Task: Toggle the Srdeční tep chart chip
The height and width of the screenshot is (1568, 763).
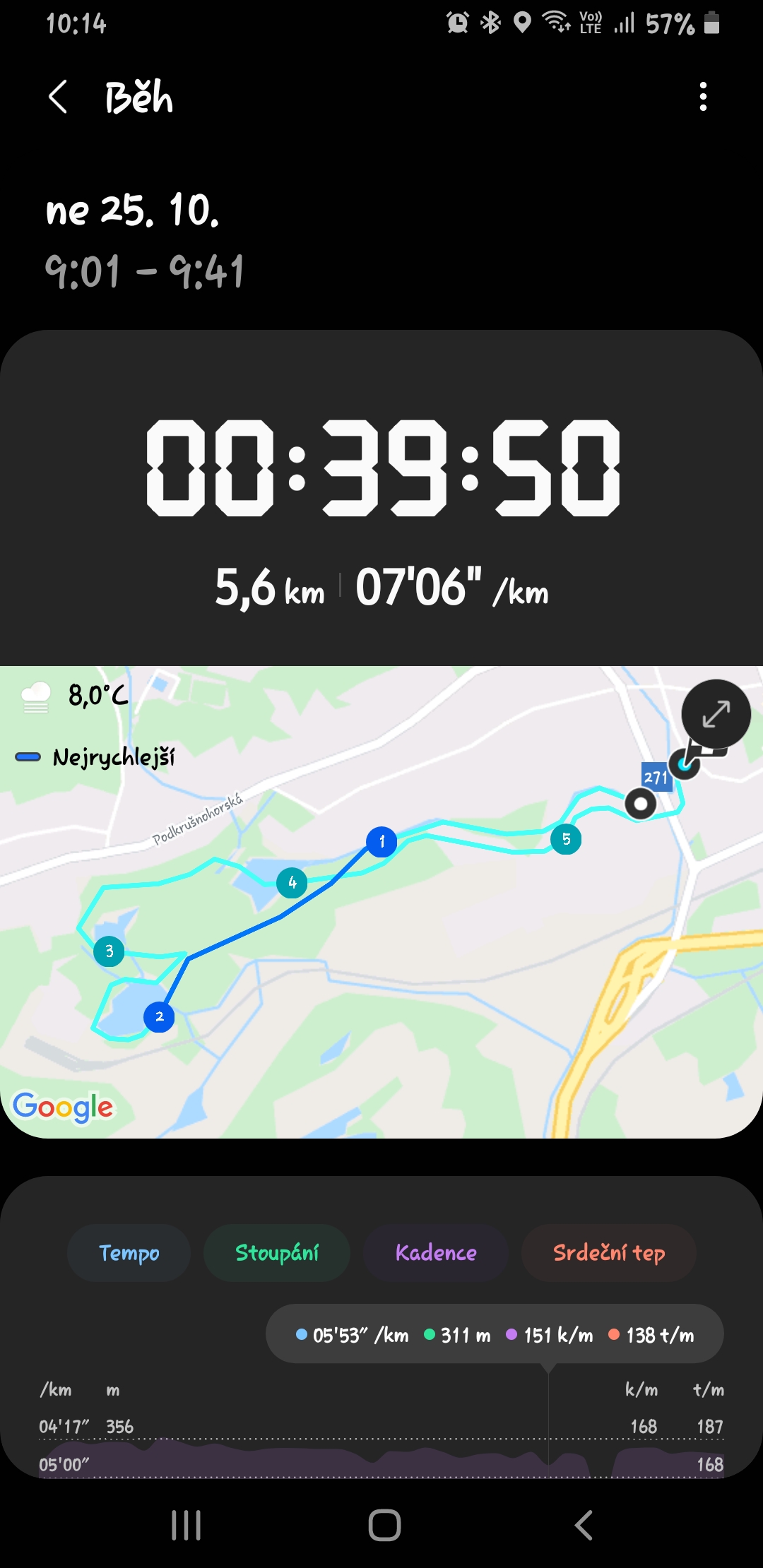Action: tap(609, 1253)
